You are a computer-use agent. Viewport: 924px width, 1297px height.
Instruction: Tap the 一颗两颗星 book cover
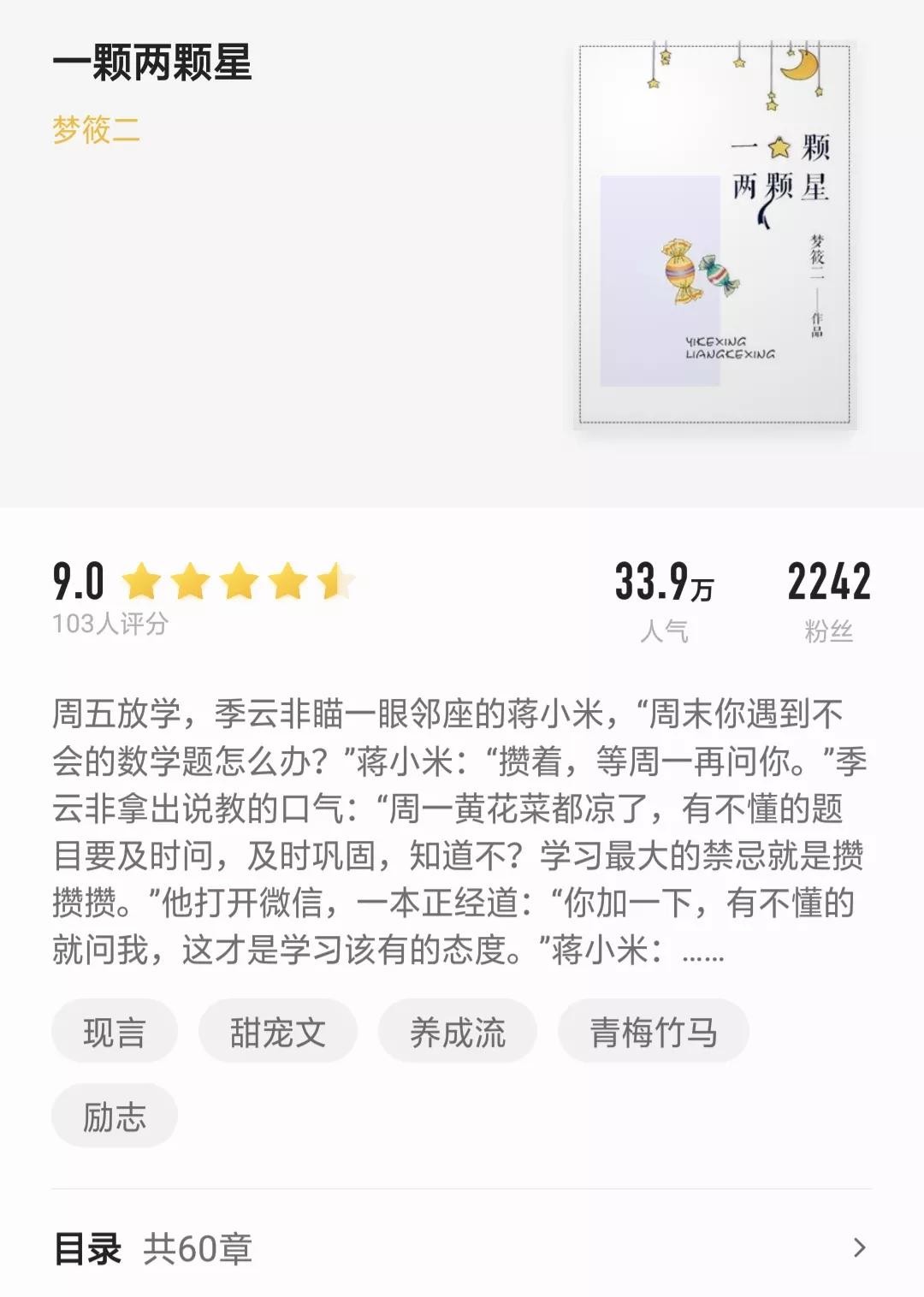pos(714,234)
